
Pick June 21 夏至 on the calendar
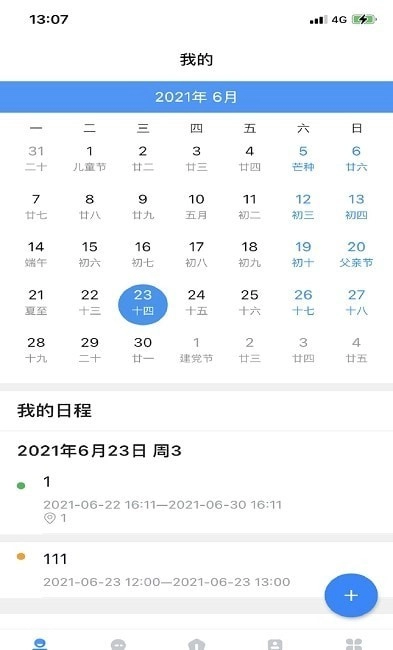[x=36, y=302]
